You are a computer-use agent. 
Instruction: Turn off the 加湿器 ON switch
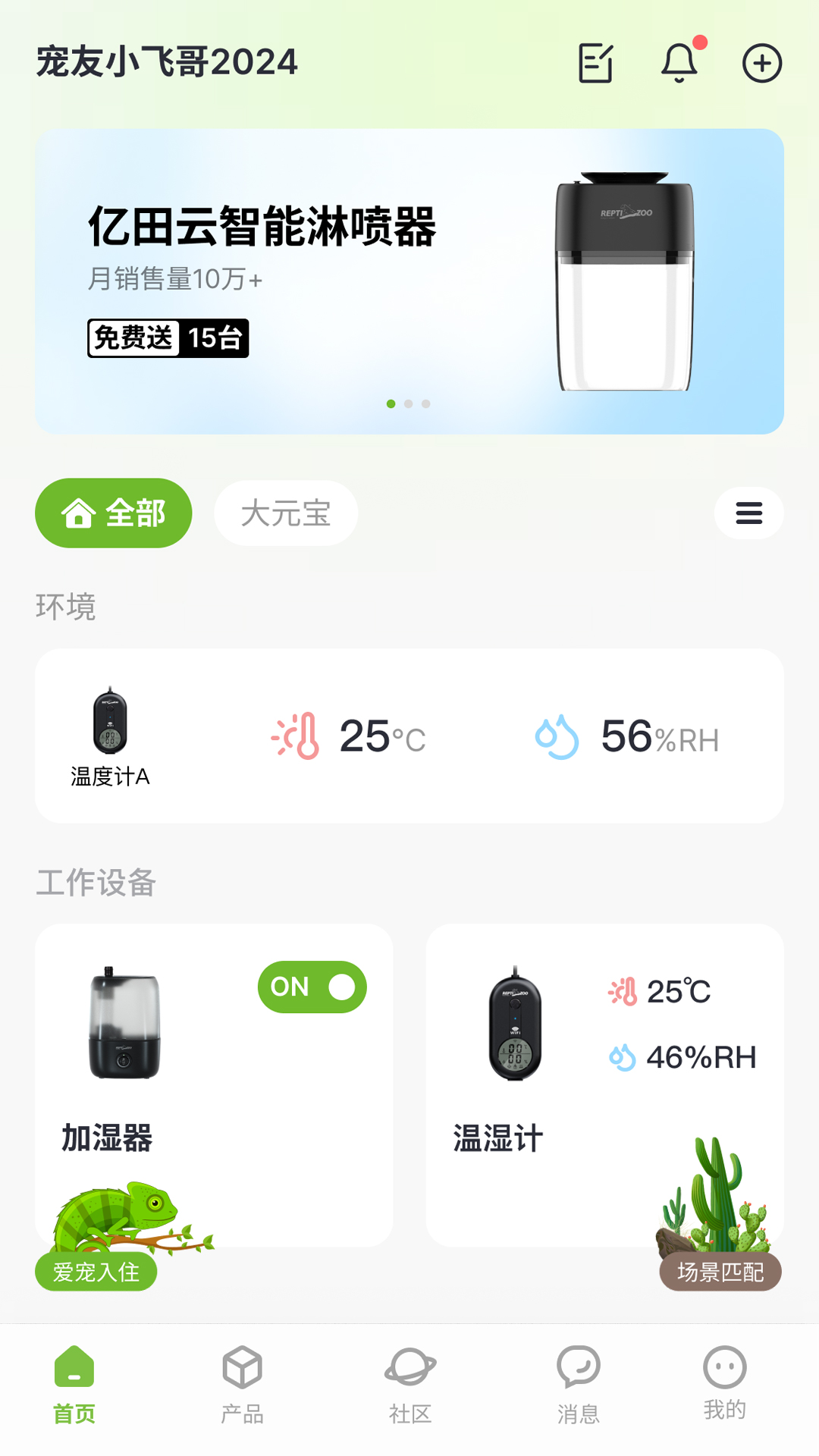pyautogui.click(x=312, y=987)
